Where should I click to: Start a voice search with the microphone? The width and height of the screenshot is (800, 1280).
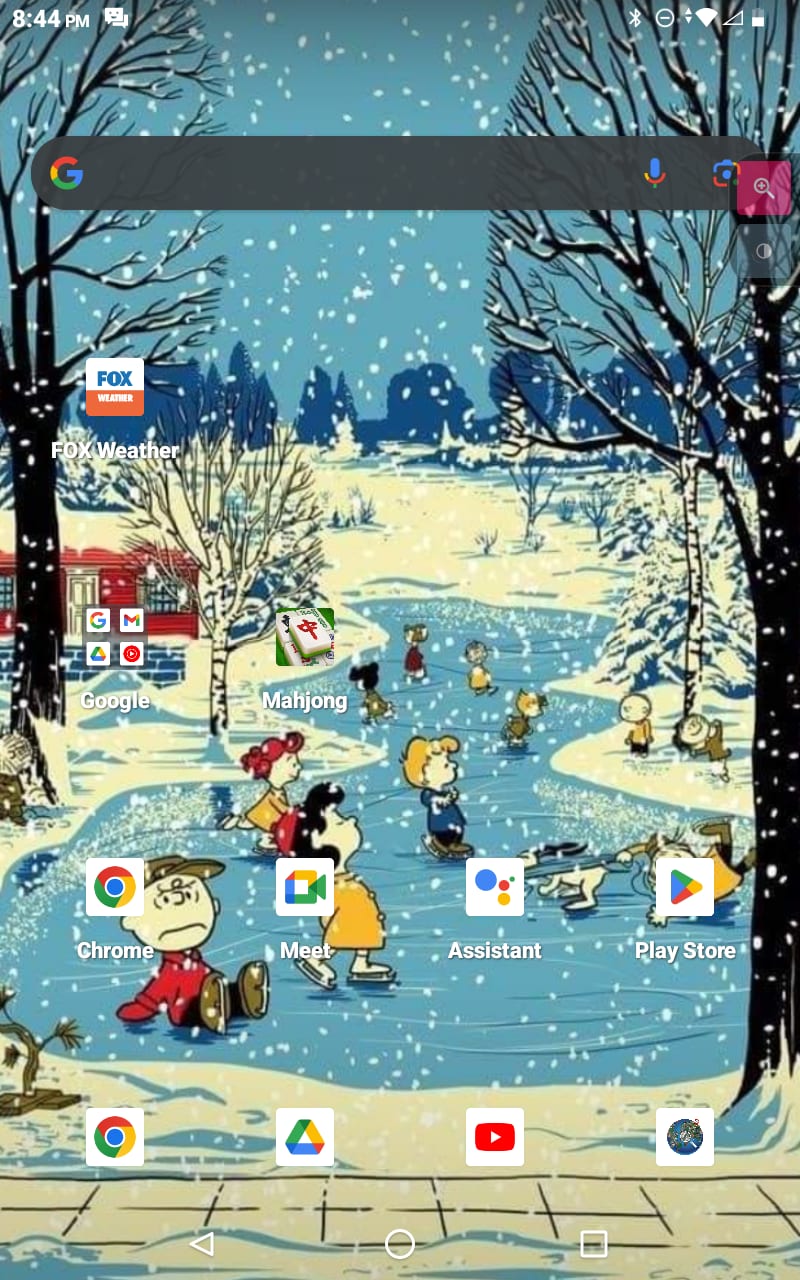654,173
